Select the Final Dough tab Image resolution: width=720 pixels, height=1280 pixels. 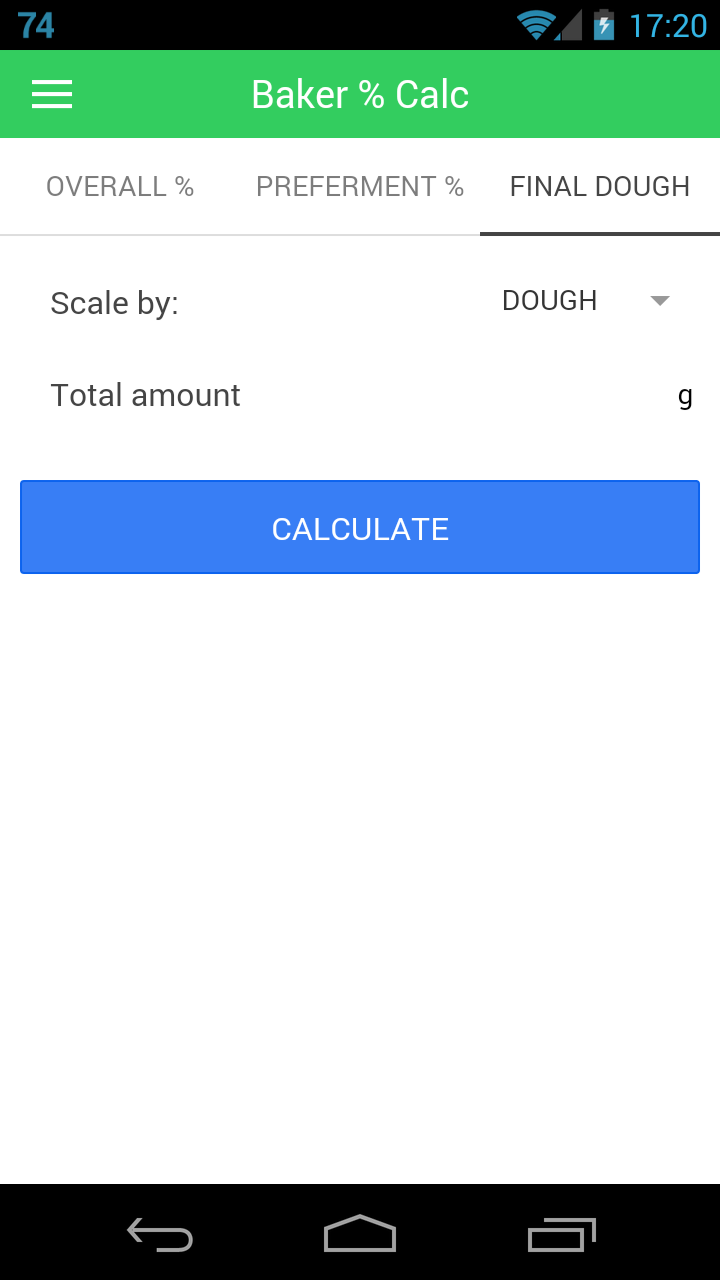point(600,187)
